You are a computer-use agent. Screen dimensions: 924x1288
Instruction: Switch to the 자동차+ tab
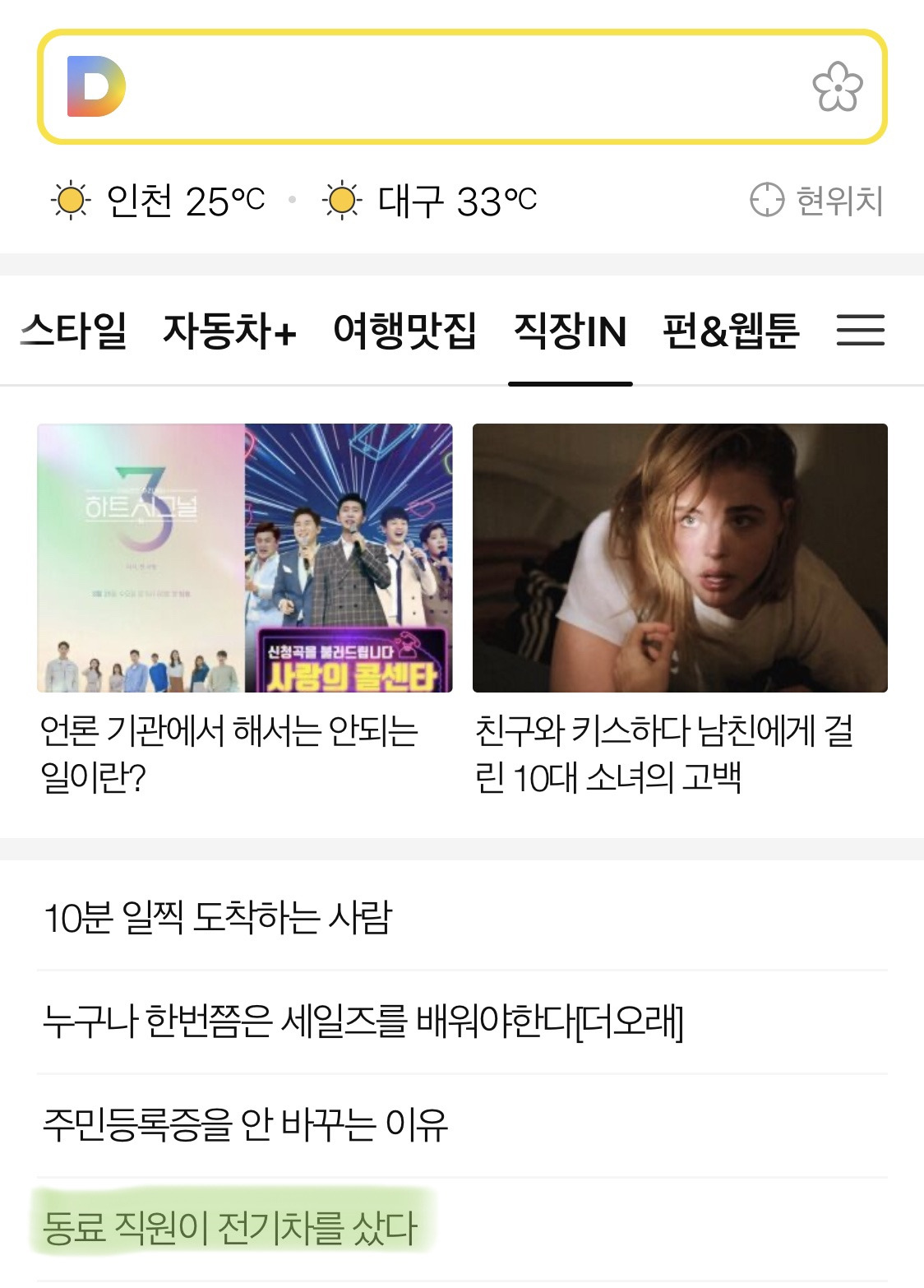[229, 331]
